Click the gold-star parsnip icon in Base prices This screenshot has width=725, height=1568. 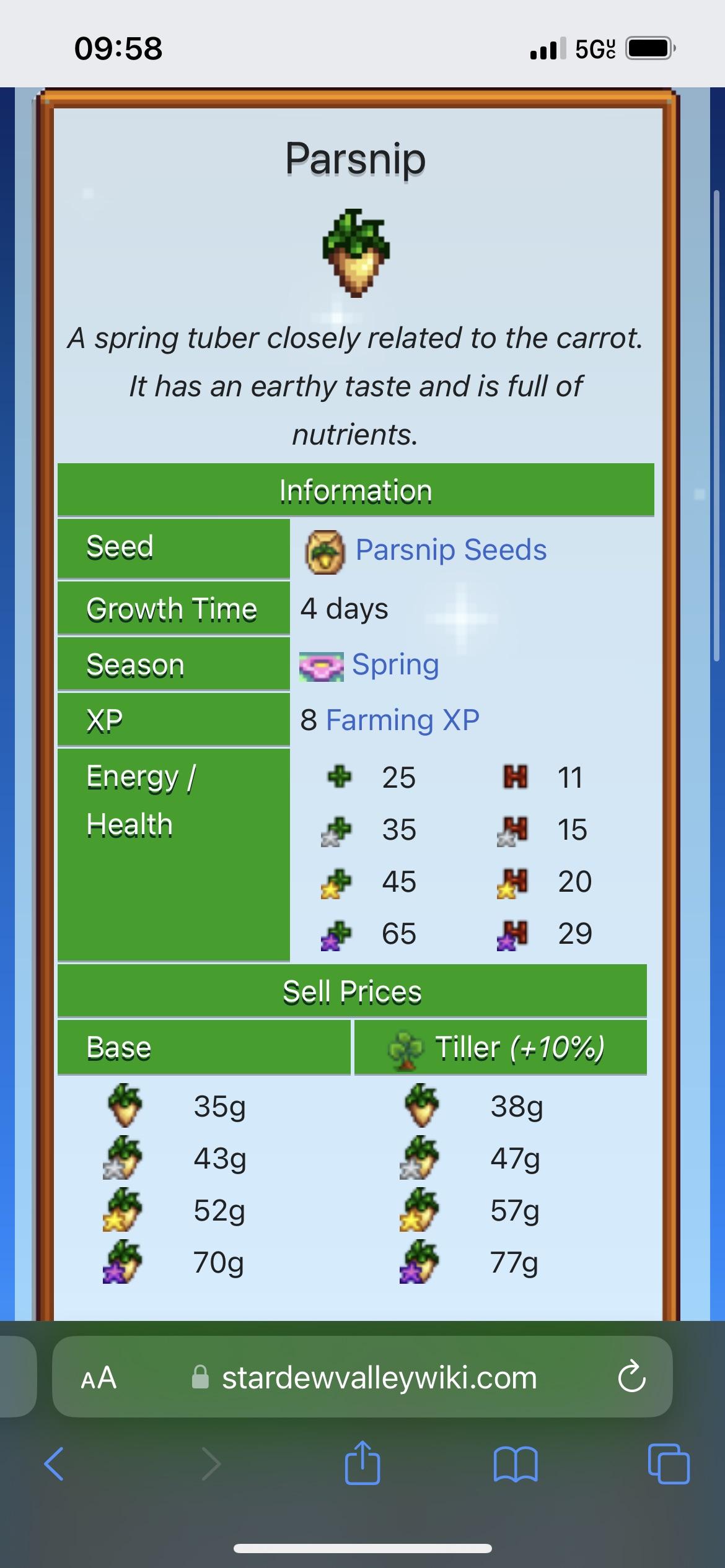point(123,1211)
